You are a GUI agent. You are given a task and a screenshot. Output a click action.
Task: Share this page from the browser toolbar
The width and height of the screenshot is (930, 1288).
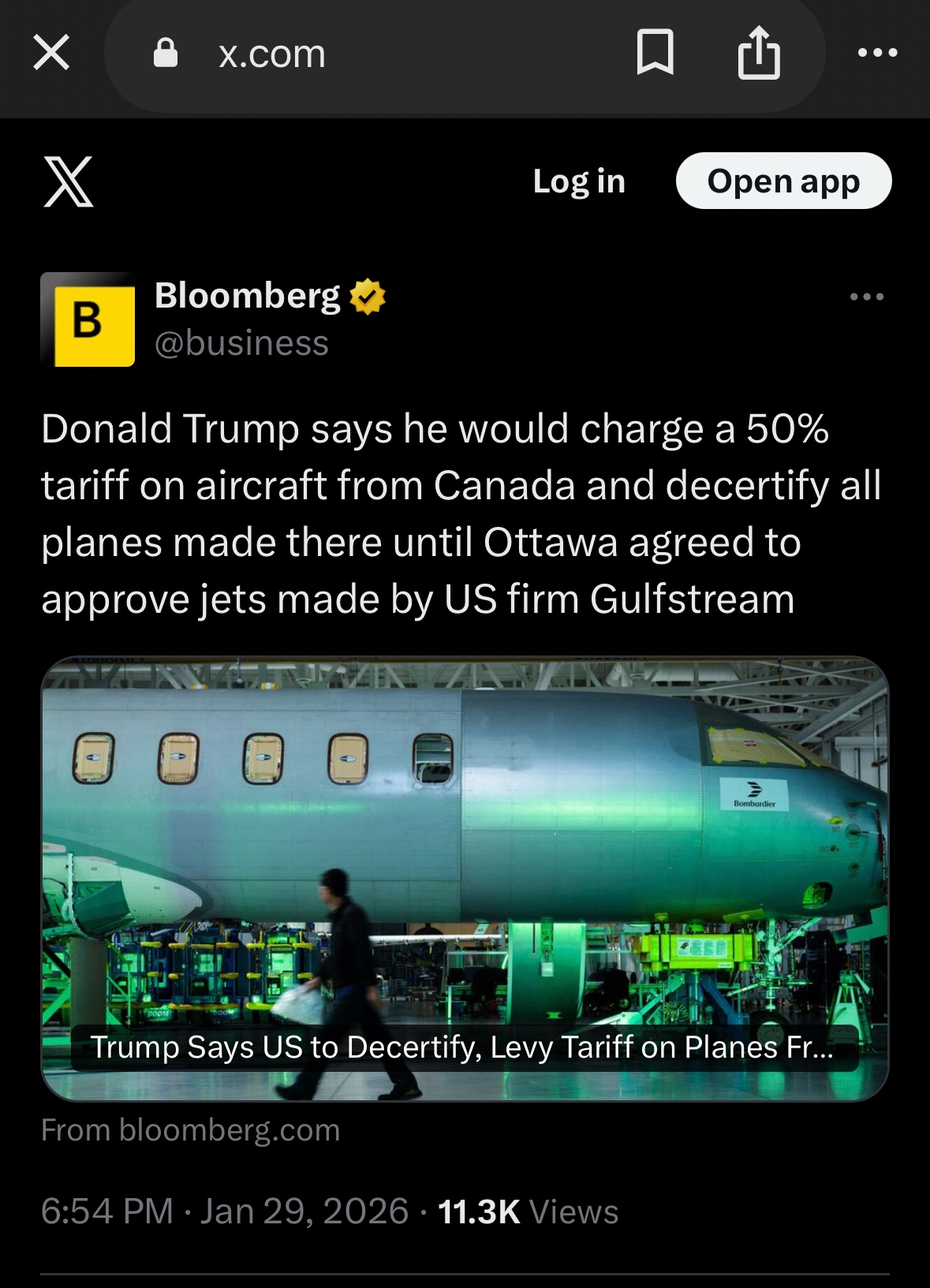pyautogui.click(x=759, y=53)
